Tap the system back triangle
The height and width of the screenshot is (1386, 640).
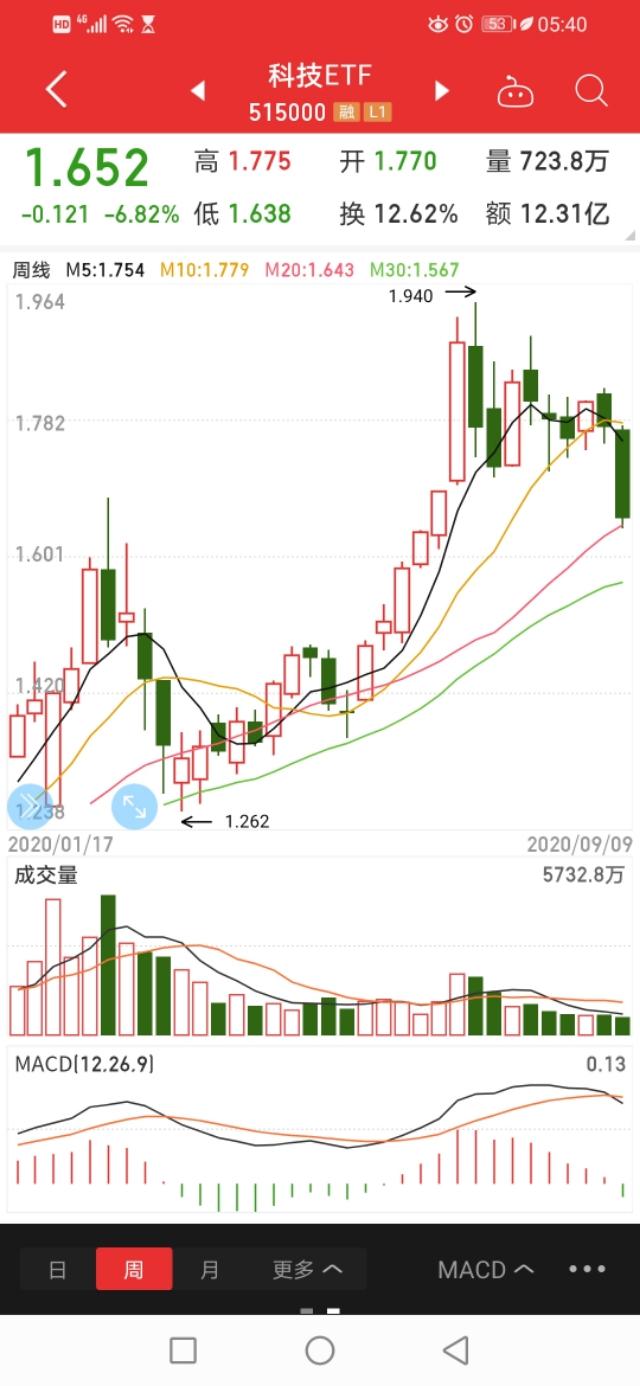456,1351
